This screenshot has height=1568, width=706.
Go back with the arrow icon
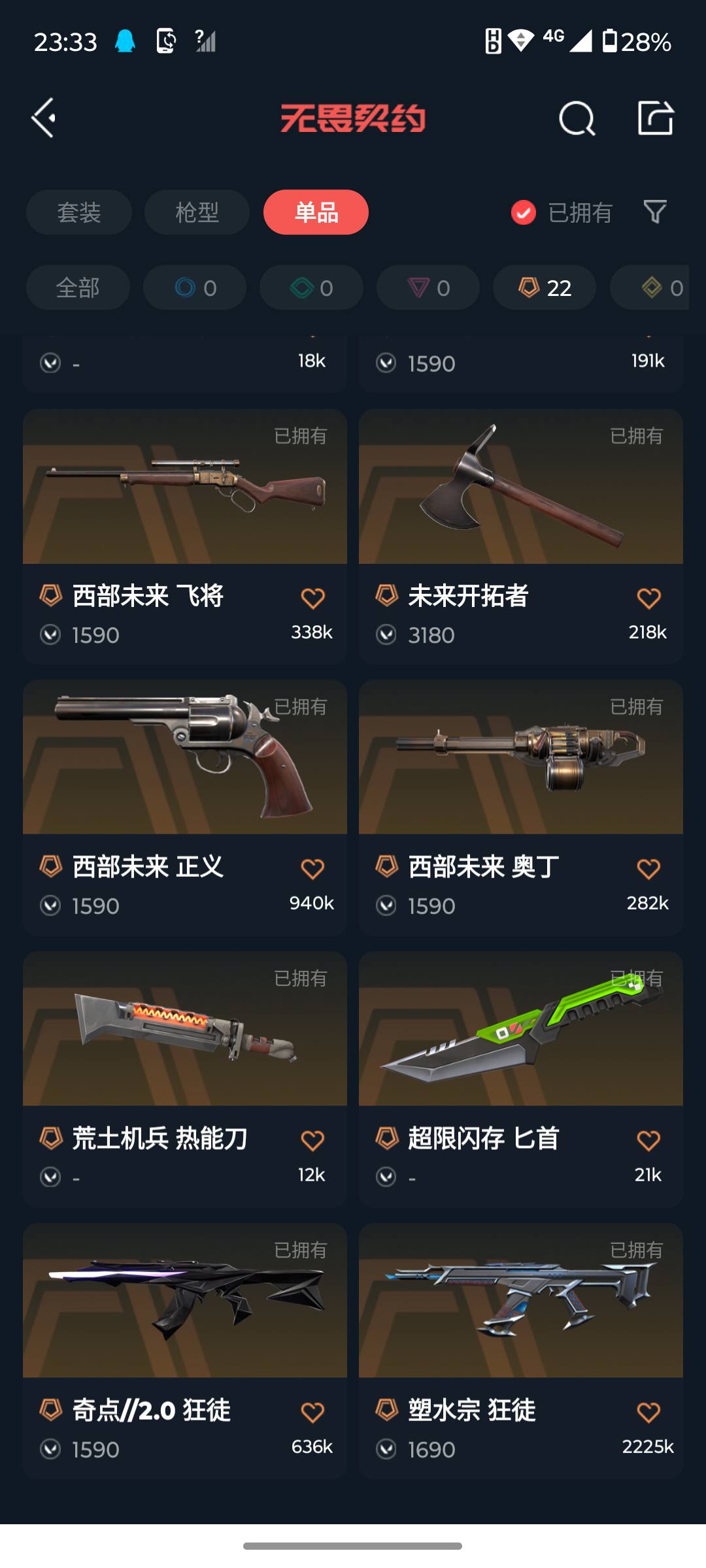(43, 118)
